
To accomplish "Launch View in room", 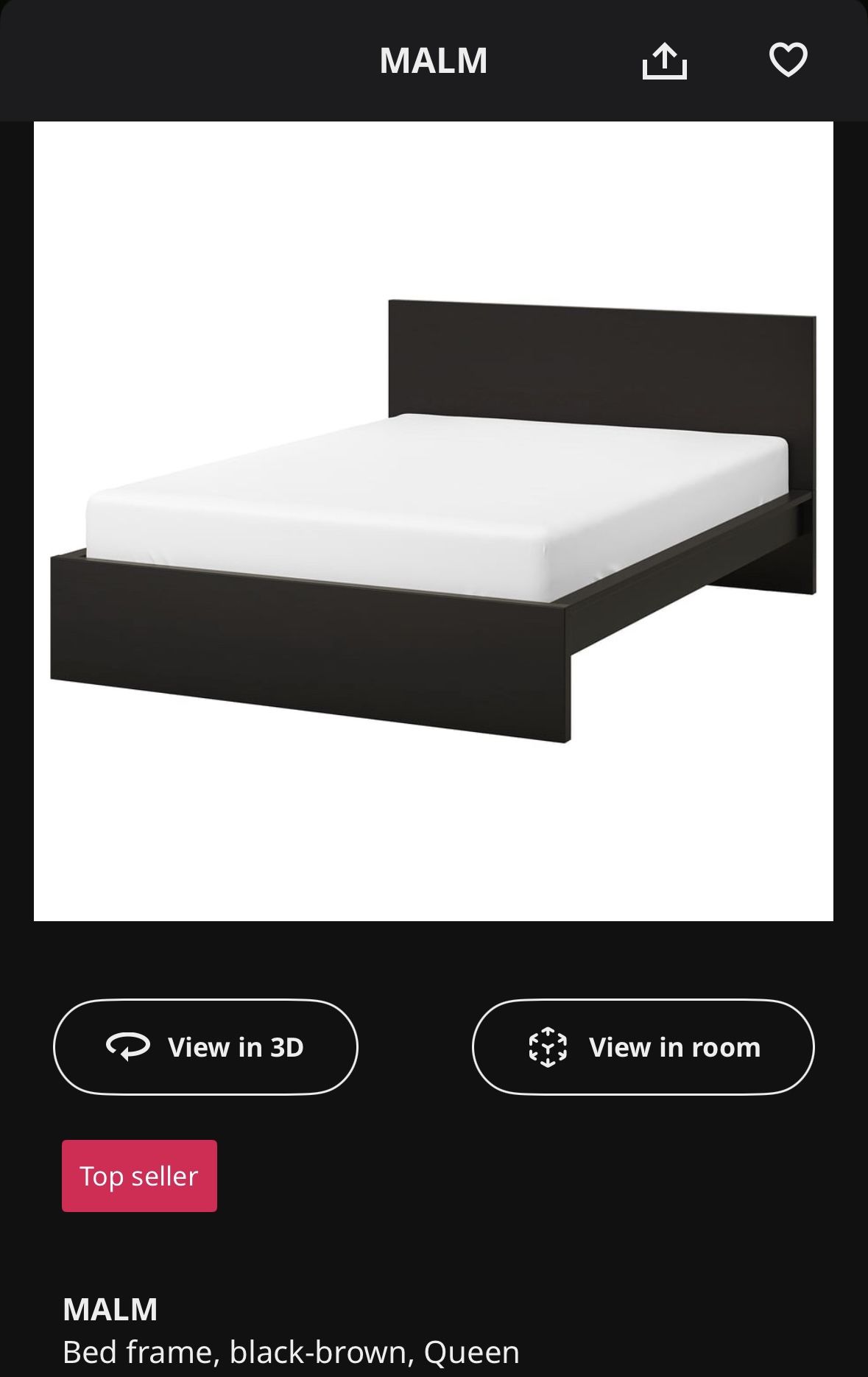I will (x=643, y=1046).
